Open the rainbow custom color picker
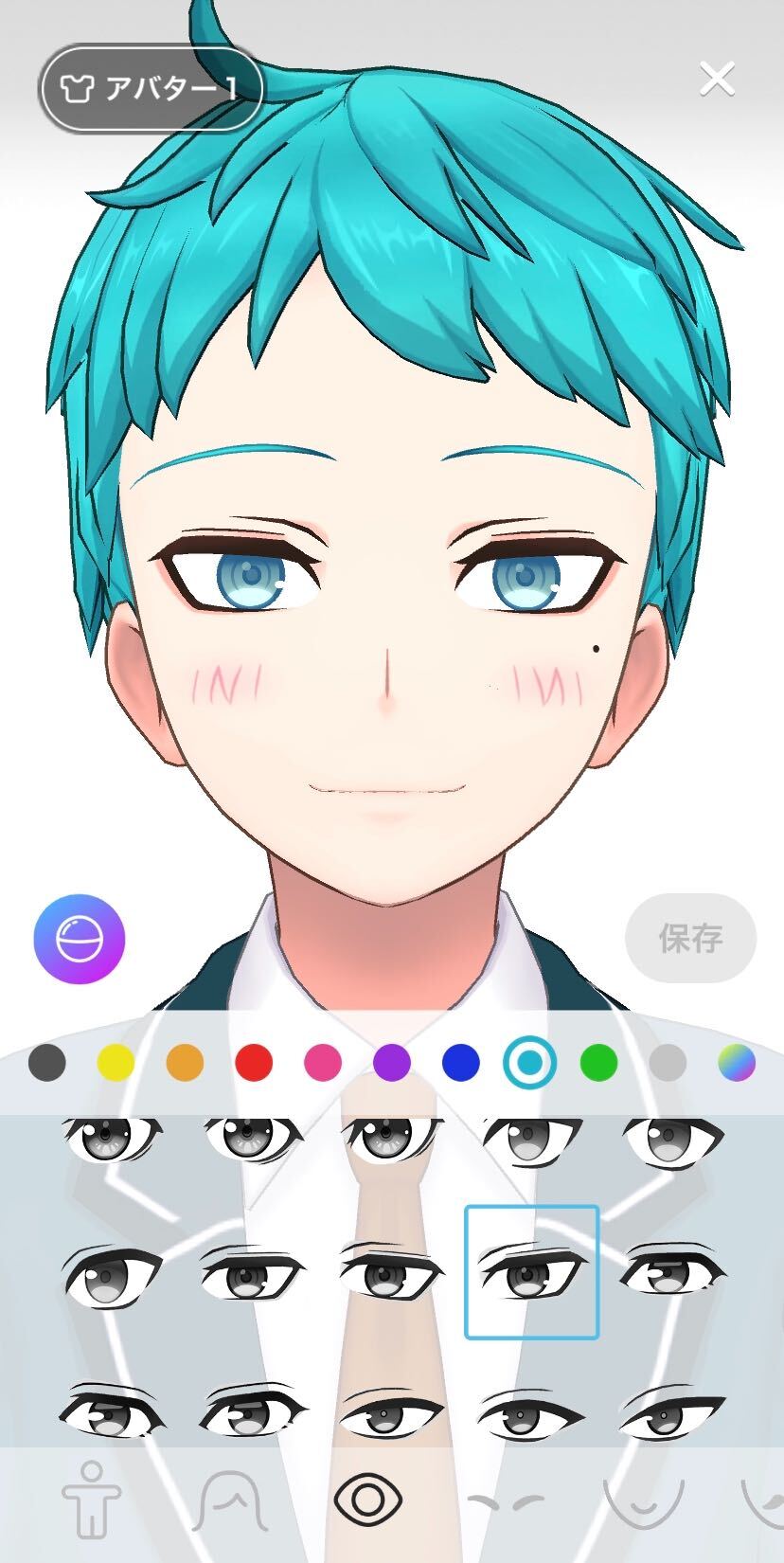This screenshot has height=1563, width=784. click(x=737, y=1063)
